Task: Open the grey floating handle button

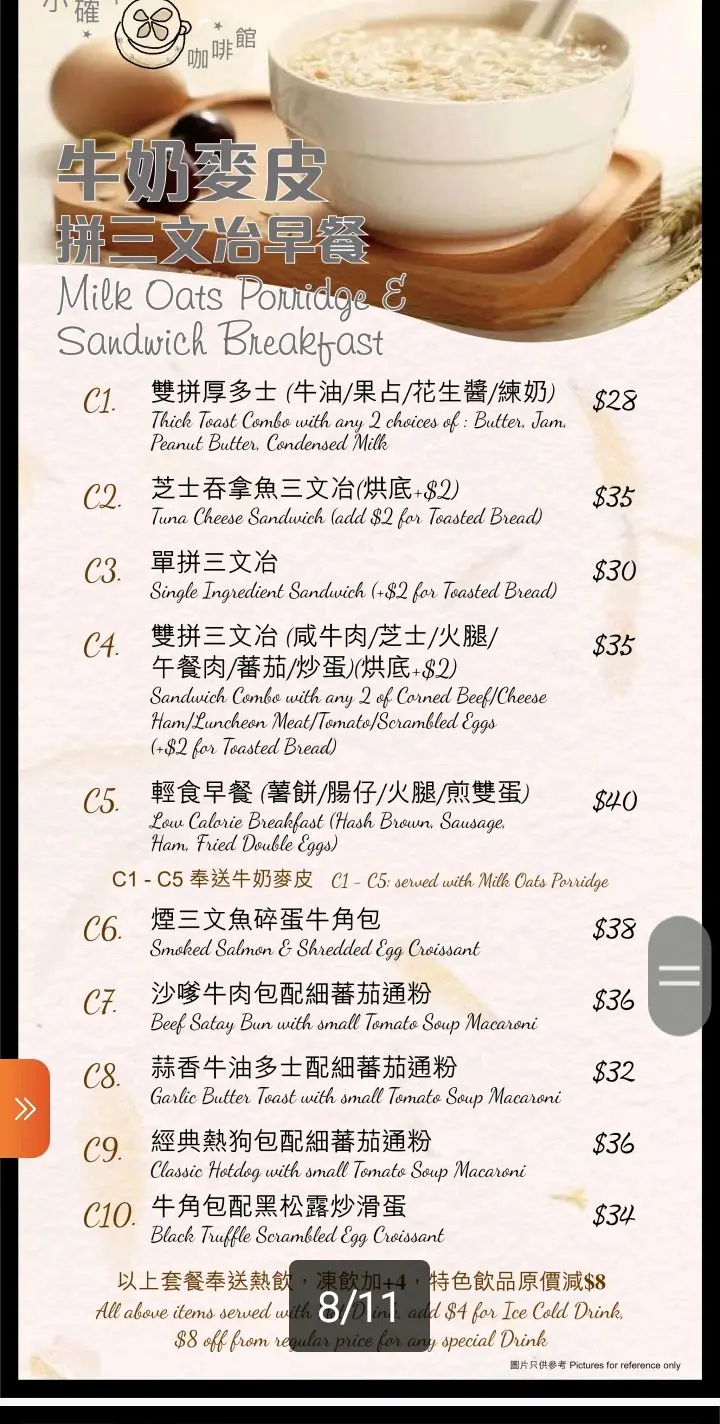Action: 679,975
